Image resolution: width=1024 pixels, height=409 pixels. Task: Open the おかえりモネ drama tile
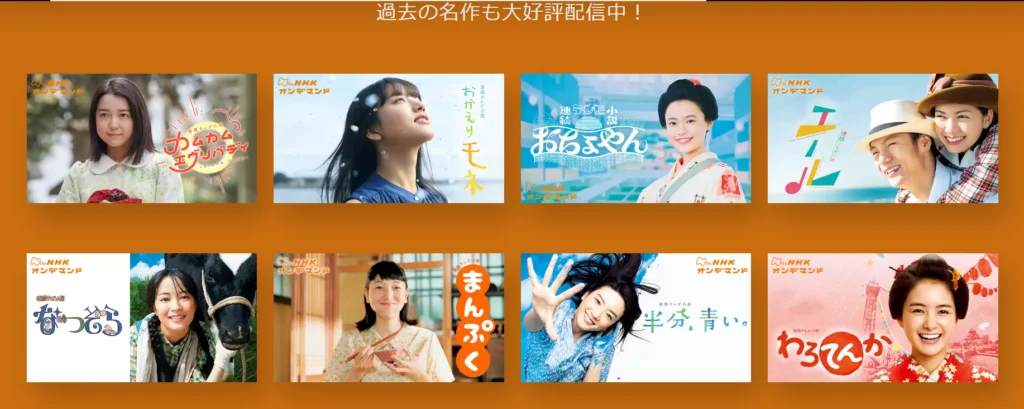pos(388,138)
